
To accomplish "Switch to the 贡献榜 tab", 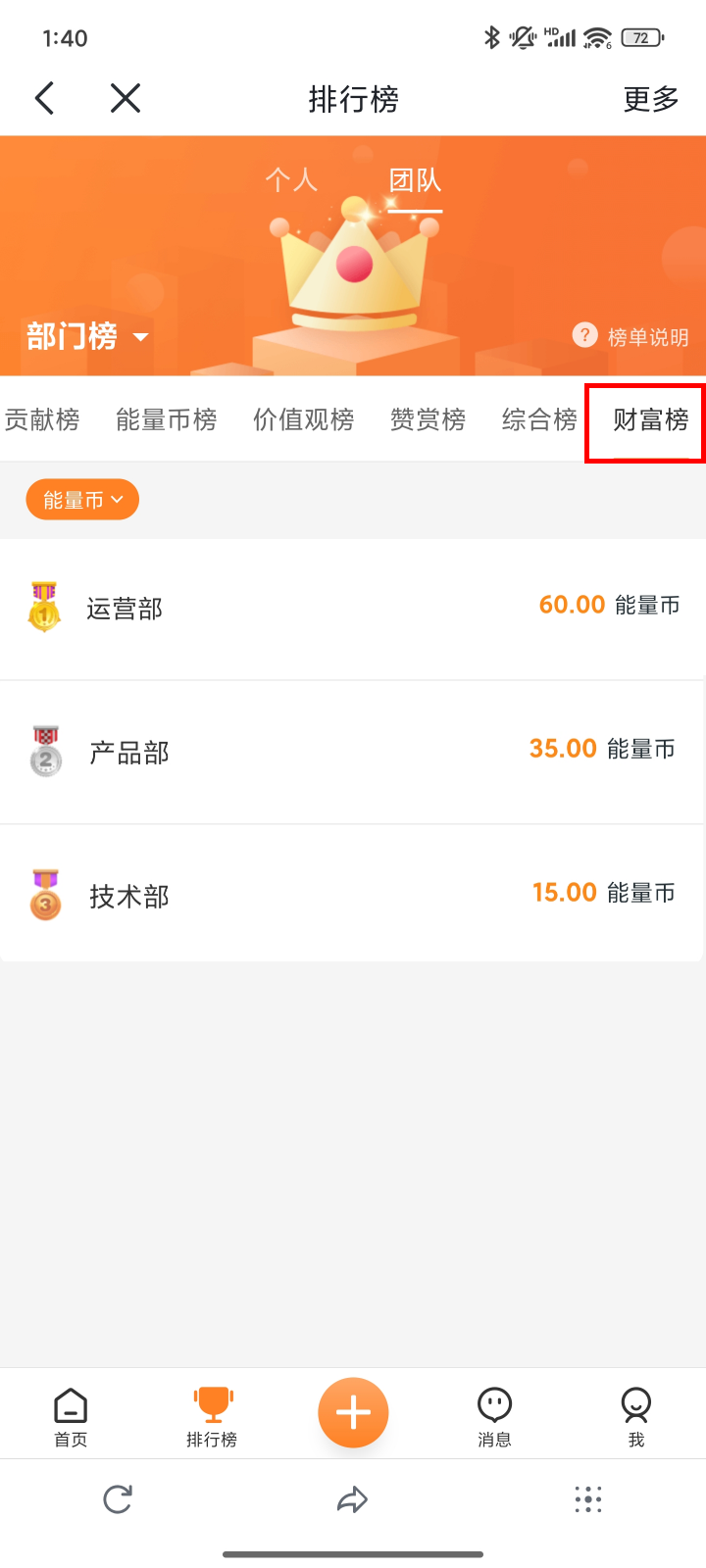I will [42, 420].
